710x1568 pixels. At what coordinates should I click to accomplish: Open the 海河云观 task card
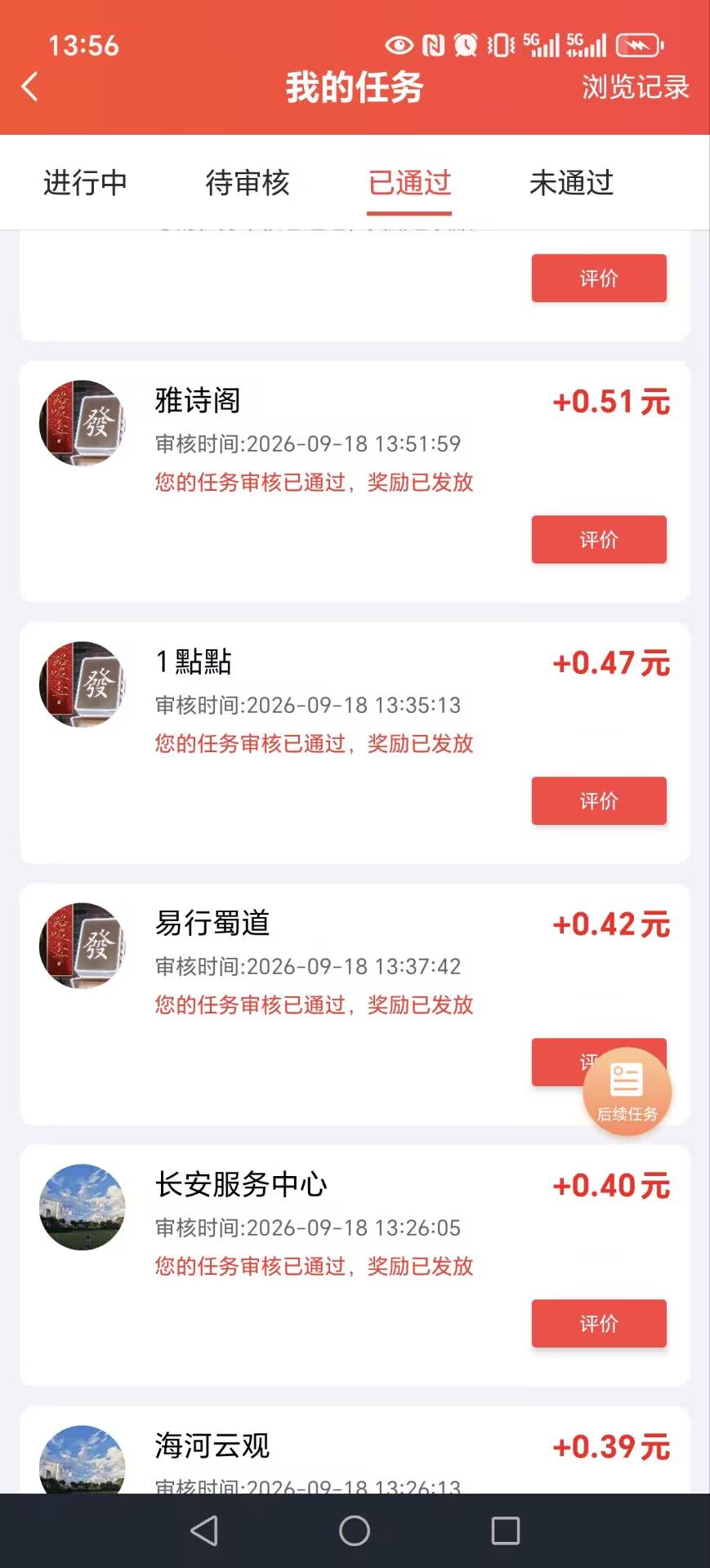pos(355,1450)
